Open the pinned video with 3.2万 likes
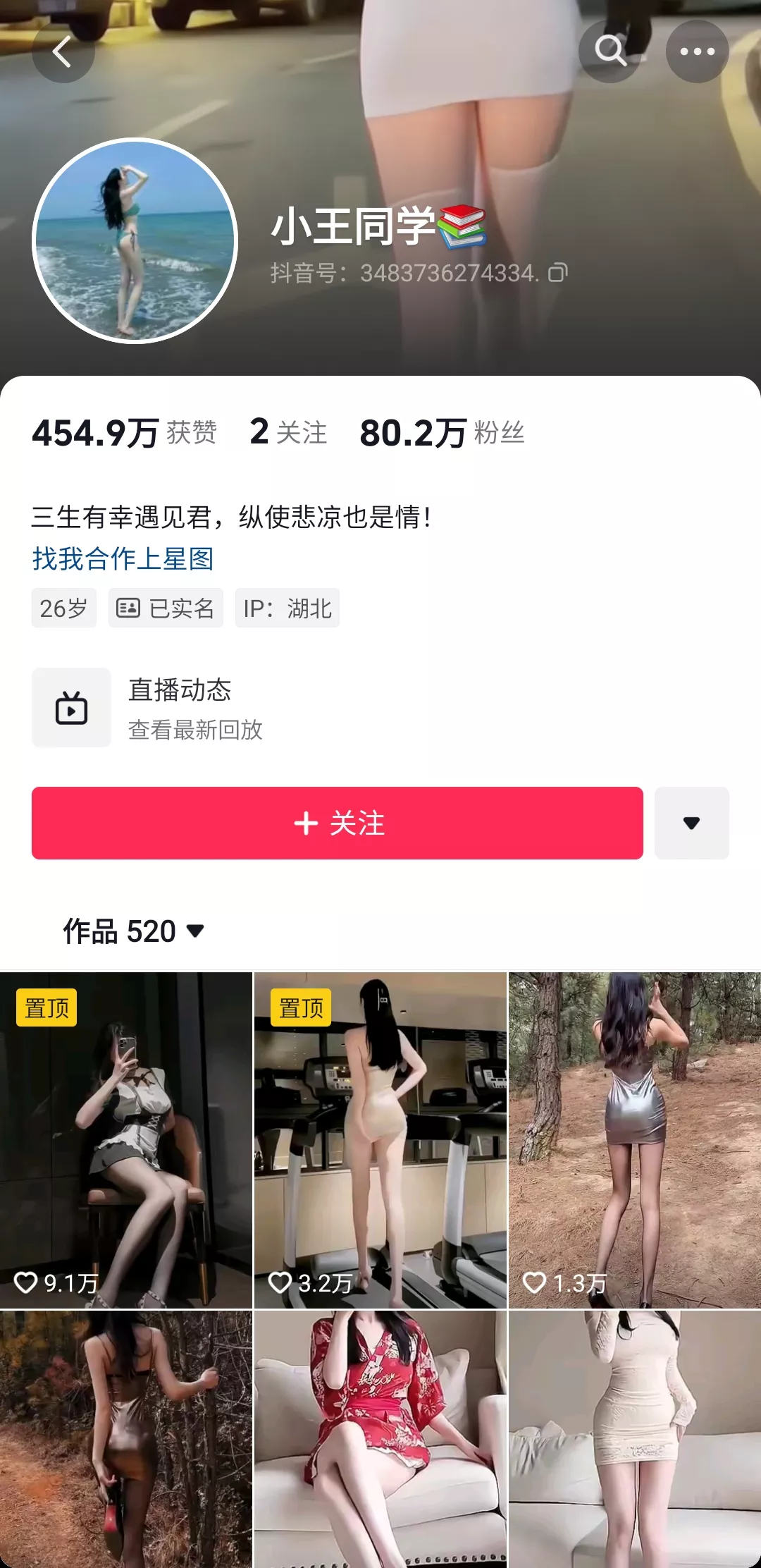The image size is (761, 1568). tap(380, 1140)
